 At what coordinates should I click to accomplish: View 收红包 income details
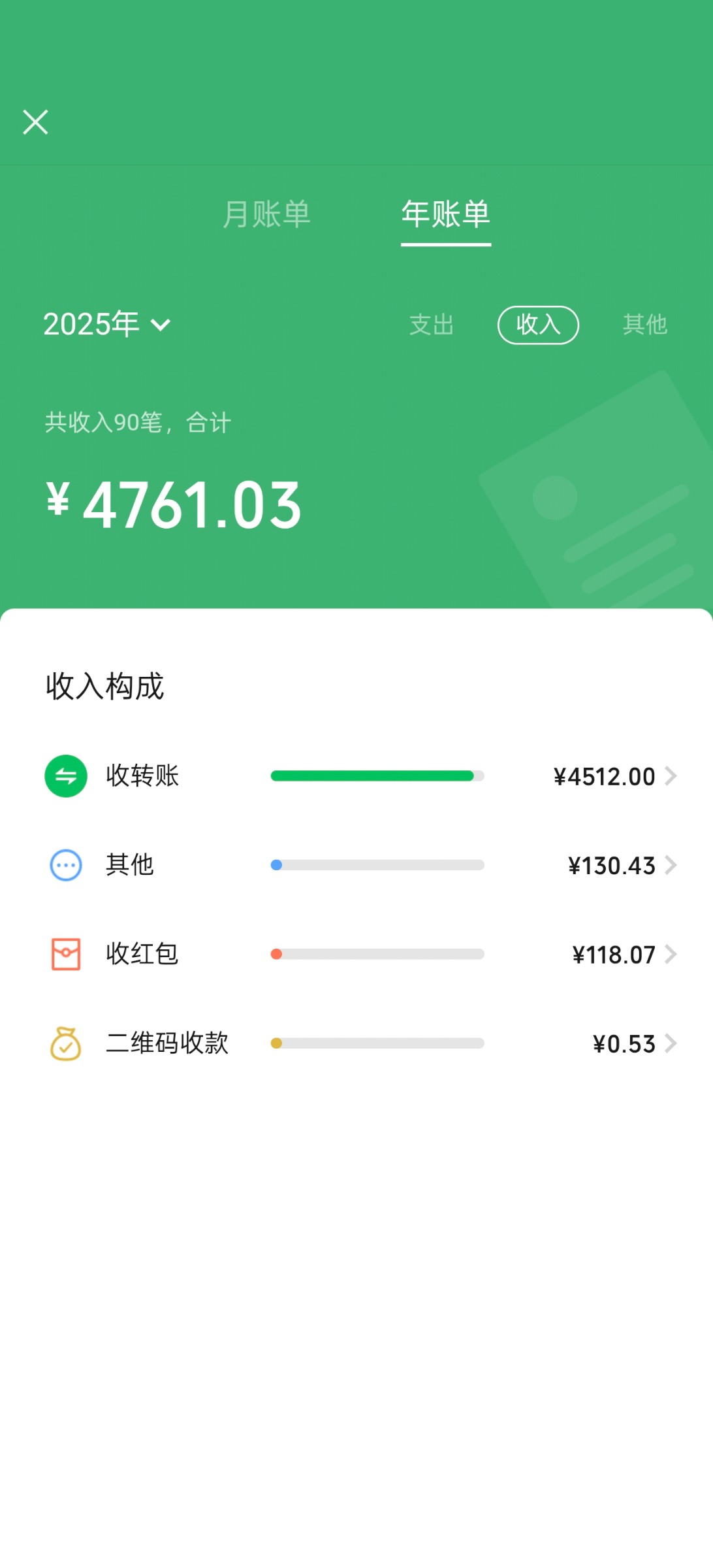360,955
